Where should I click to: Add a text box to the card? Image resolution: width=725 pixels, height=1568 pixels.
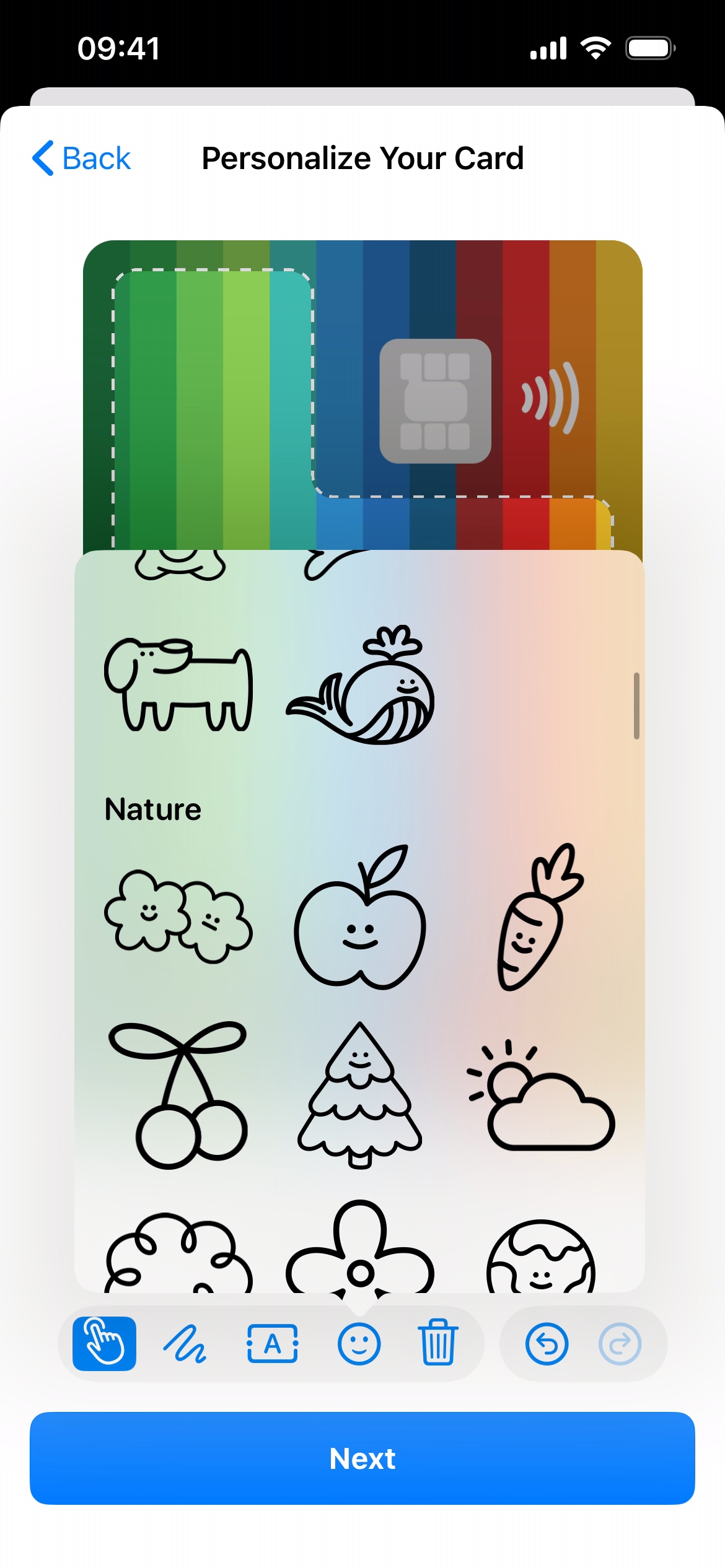[272, 1343]
